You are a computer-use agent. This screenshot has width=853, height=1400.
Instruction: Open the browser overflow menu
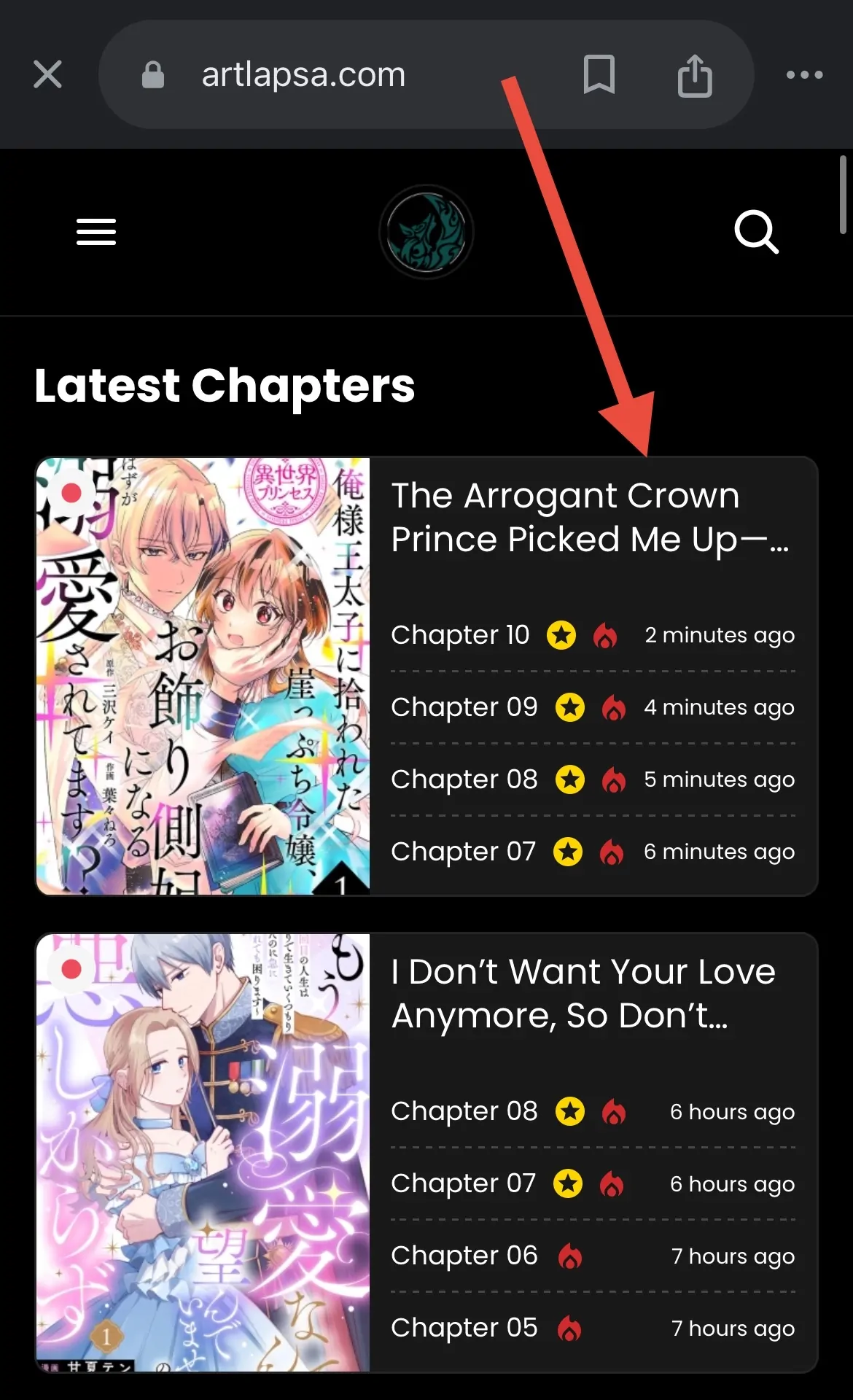(x=804, y=74)
